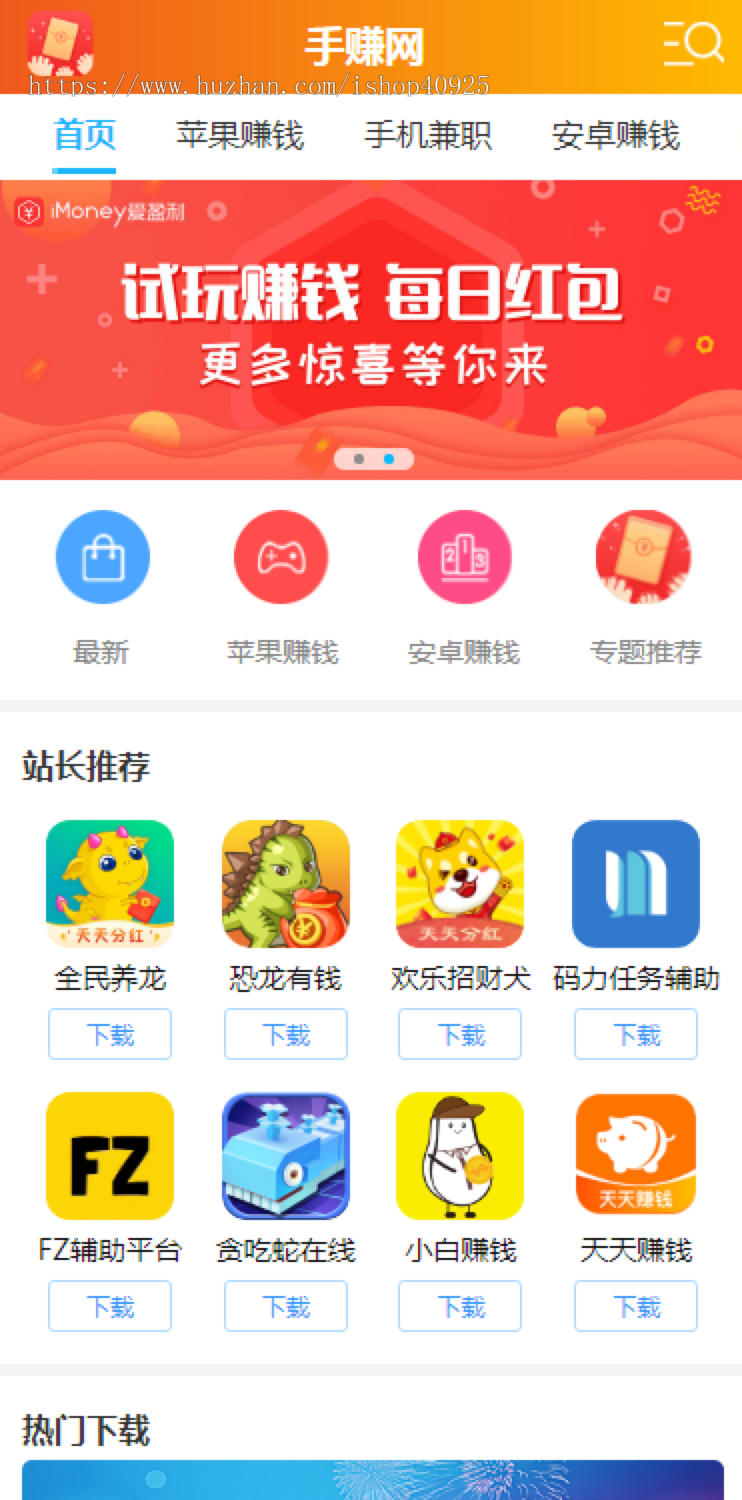Open 专题推荐 red envelope shortcut

point(644,557)
